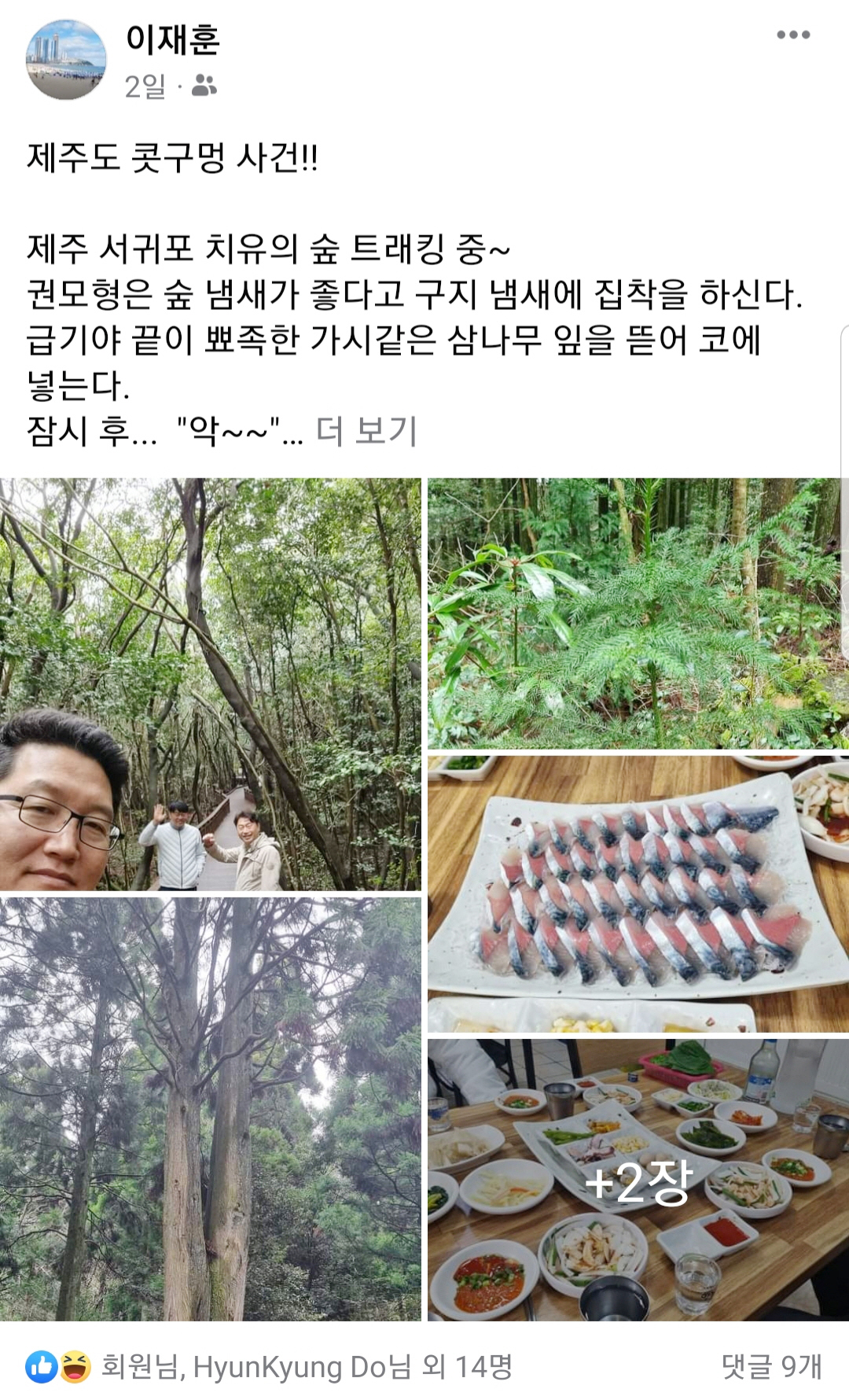This screenshot has height=1400, width=849.
Task: Open the sliced mackerel sashimi photo
Action: [638, 893]
